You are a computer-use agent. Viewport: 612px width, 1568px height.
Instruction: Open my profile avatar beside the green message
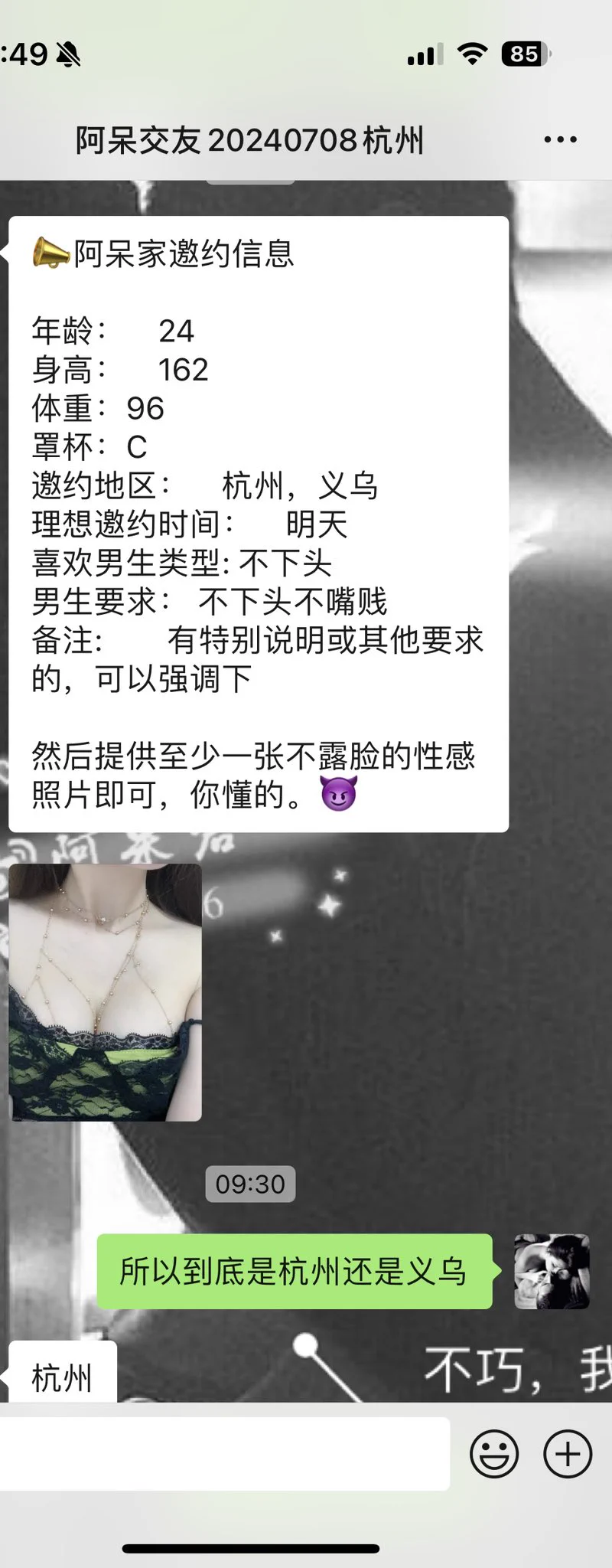coord(552,1272)
